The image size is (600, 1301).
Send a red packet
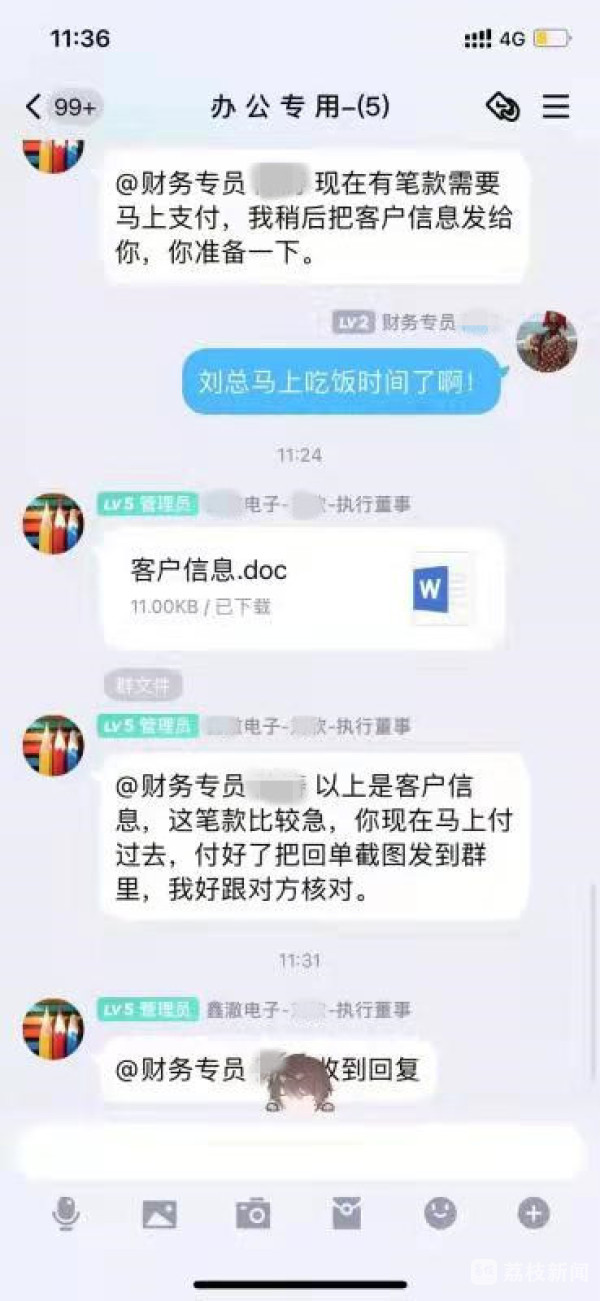(346, 1214)
